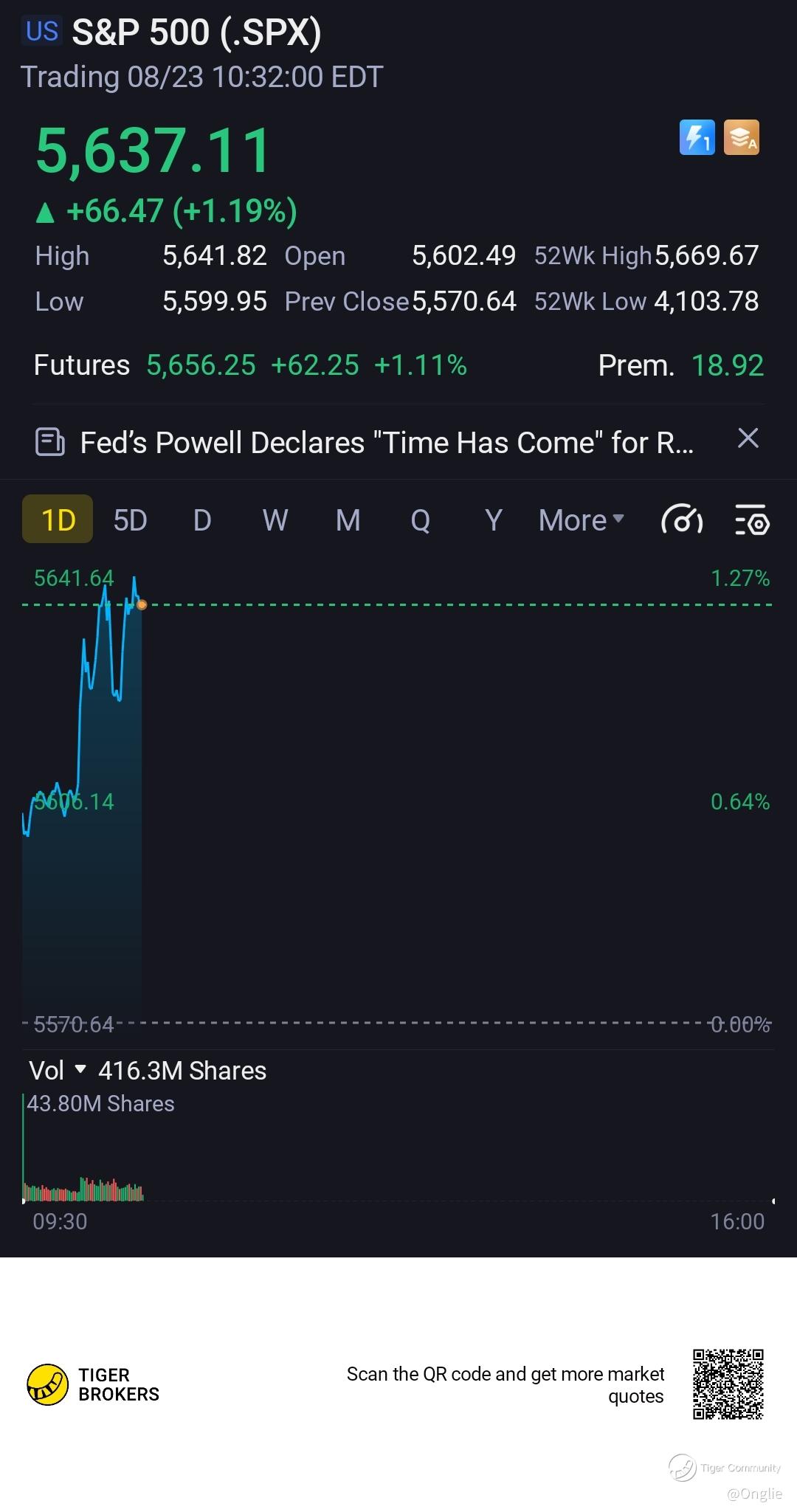Show the daily (D) candlestick chart
Image resolution: width=797 pixels, height=1512 pixels.
[202, 520]
